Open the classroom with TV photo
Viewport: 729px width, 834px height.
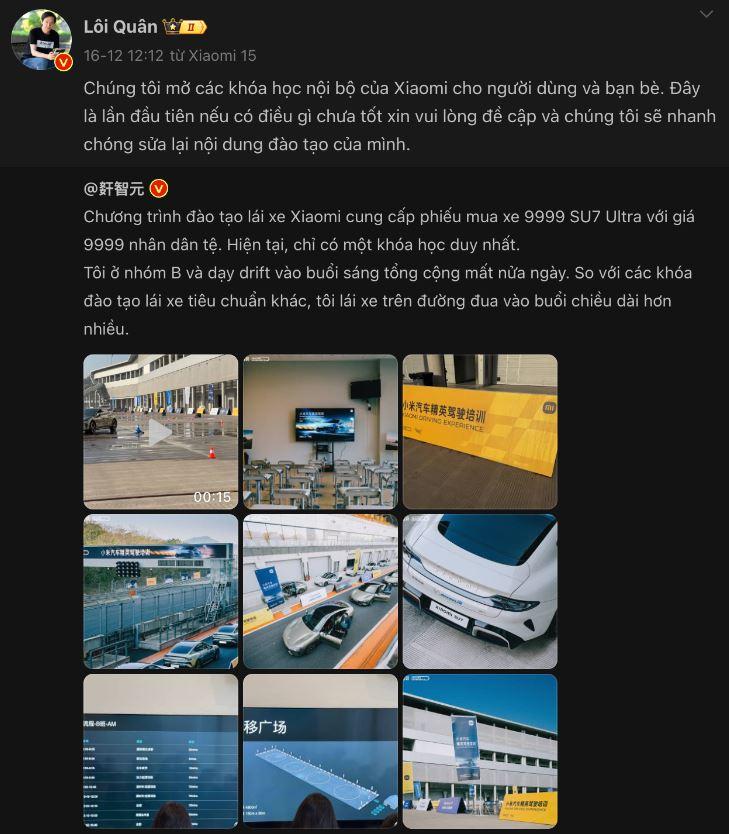320,432
